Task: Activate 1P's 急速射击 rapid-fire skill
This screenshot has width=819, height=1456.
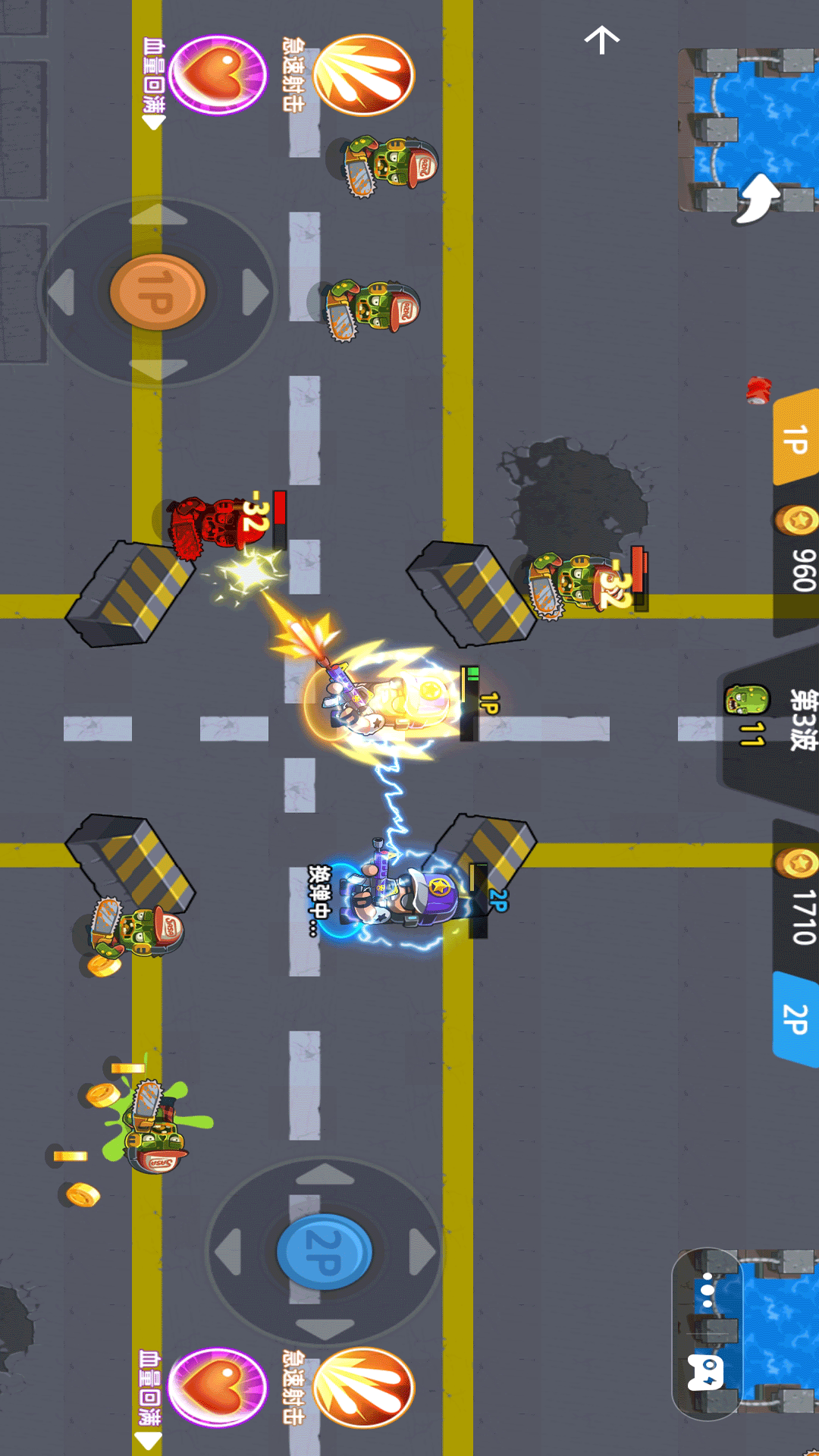Action: pos(363,75)
